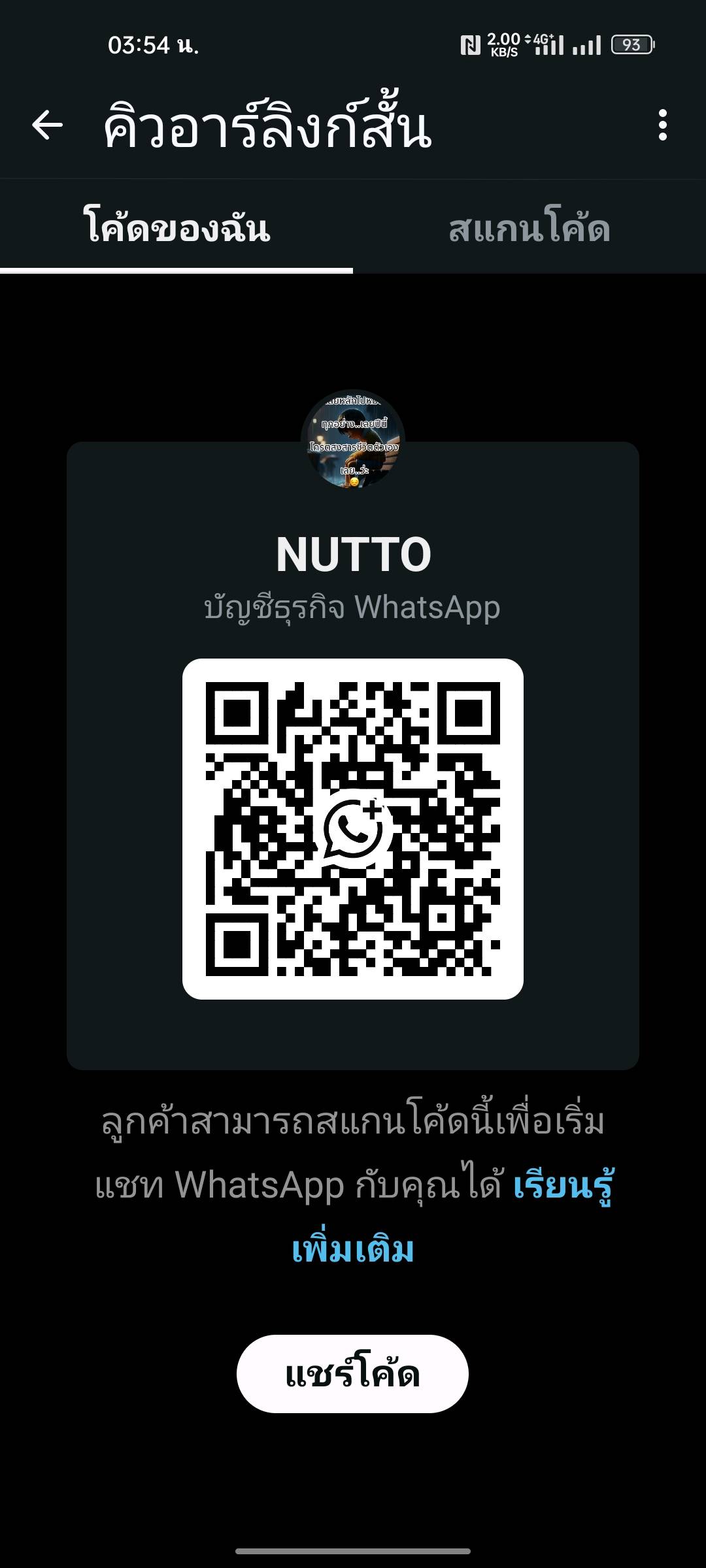Go back using the arrow icon
The image size is (706, 1568).
[x=48, y=125]
